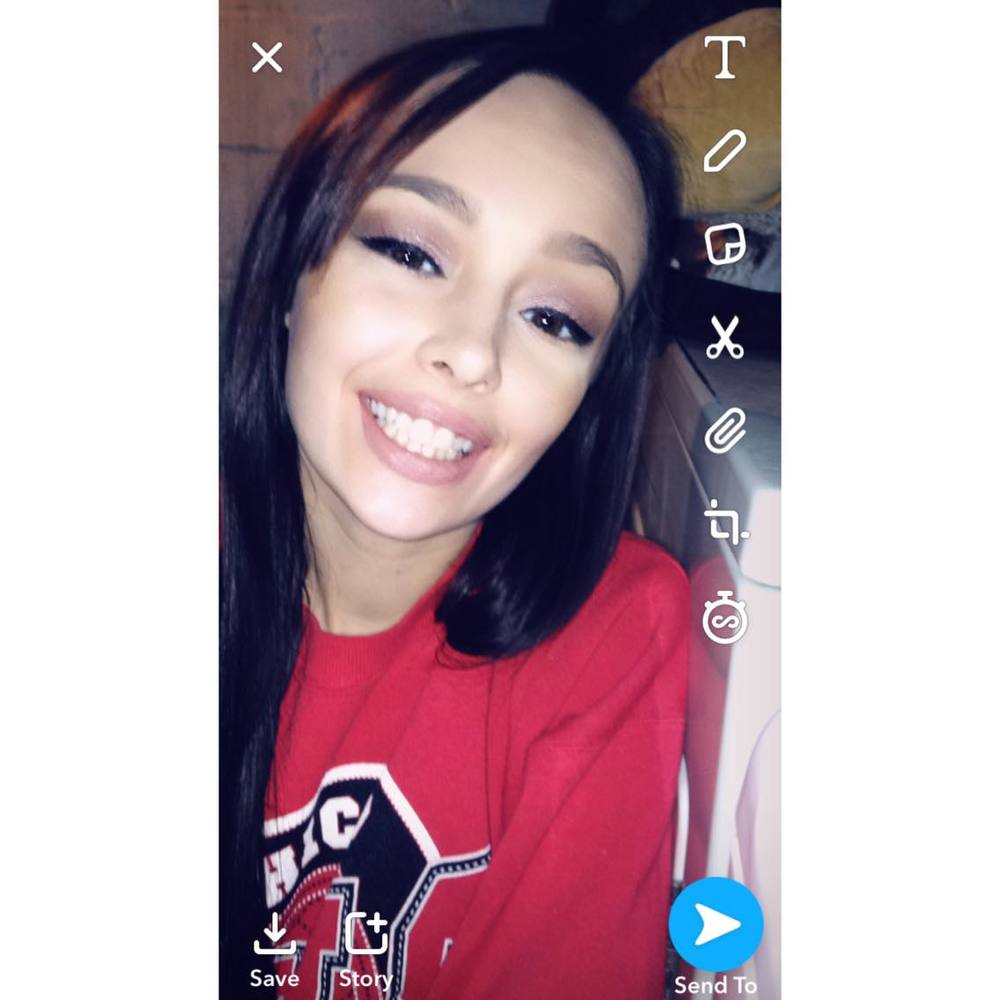Attach a link with the paperclip
The width and height of the screenshot is (1000, 1000).
pos(725,430)
